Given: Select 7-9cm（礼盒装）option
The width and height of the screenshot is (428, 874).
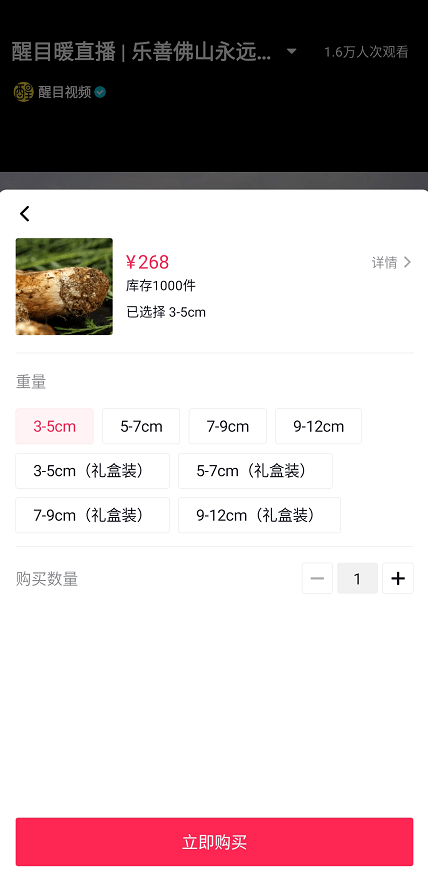Looking at the screenshot, I should (x=93, y=515).
